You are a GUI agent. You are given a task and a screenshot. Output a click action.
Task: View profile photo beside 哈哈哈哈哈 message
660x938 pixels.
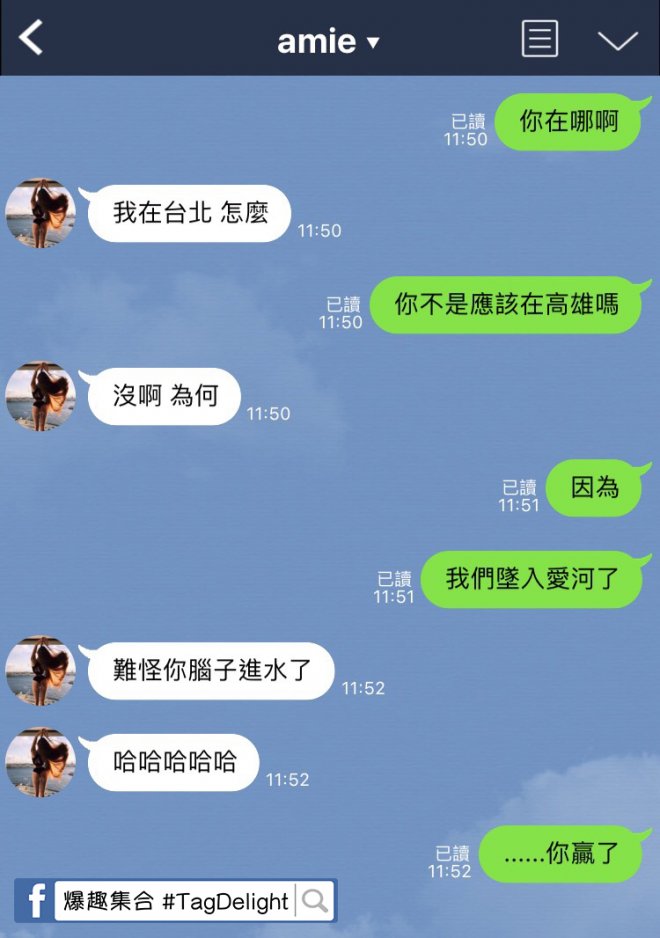click(x=41, y=762)
